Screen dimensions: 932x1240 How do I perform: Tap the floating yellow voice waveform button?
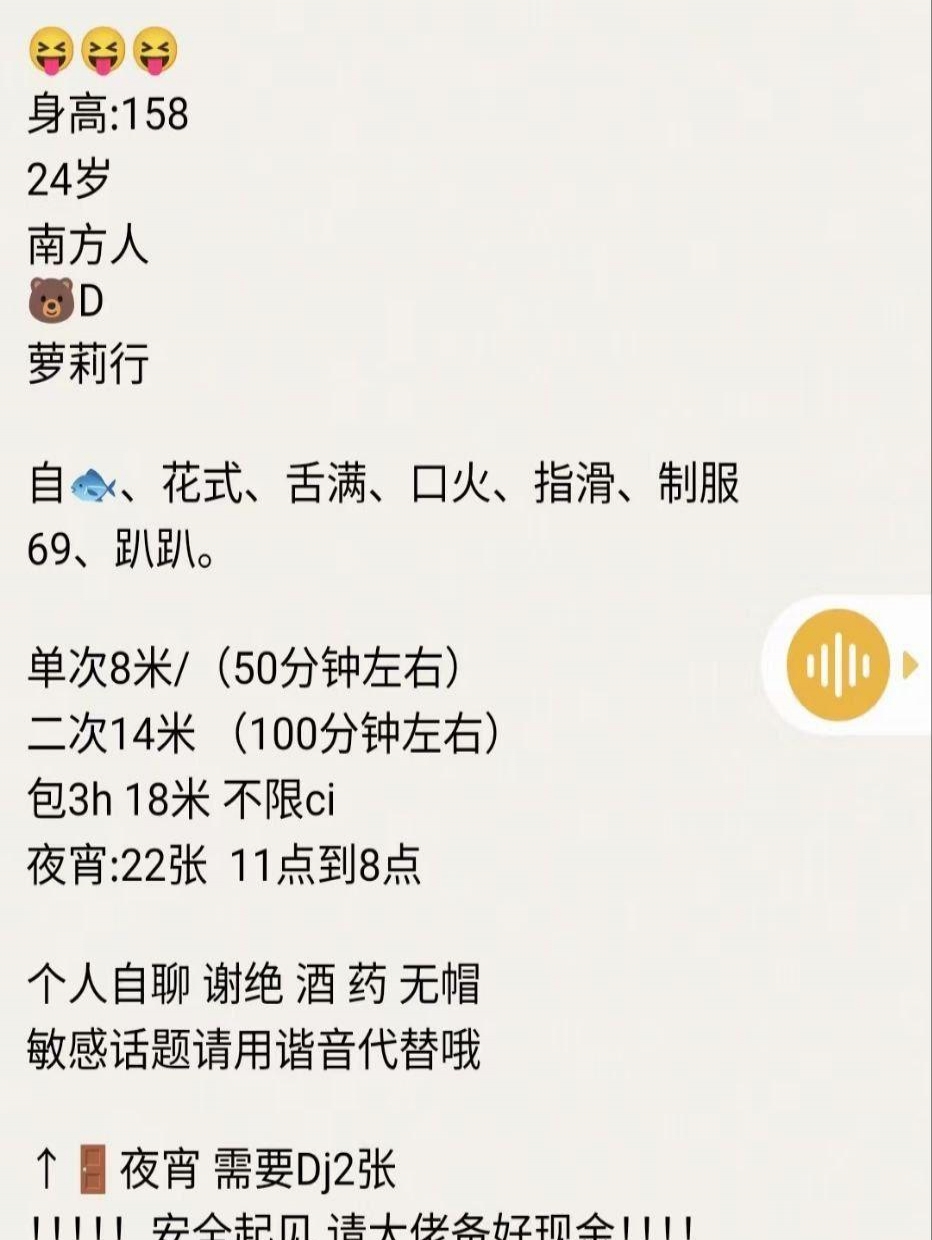(837, 665)
